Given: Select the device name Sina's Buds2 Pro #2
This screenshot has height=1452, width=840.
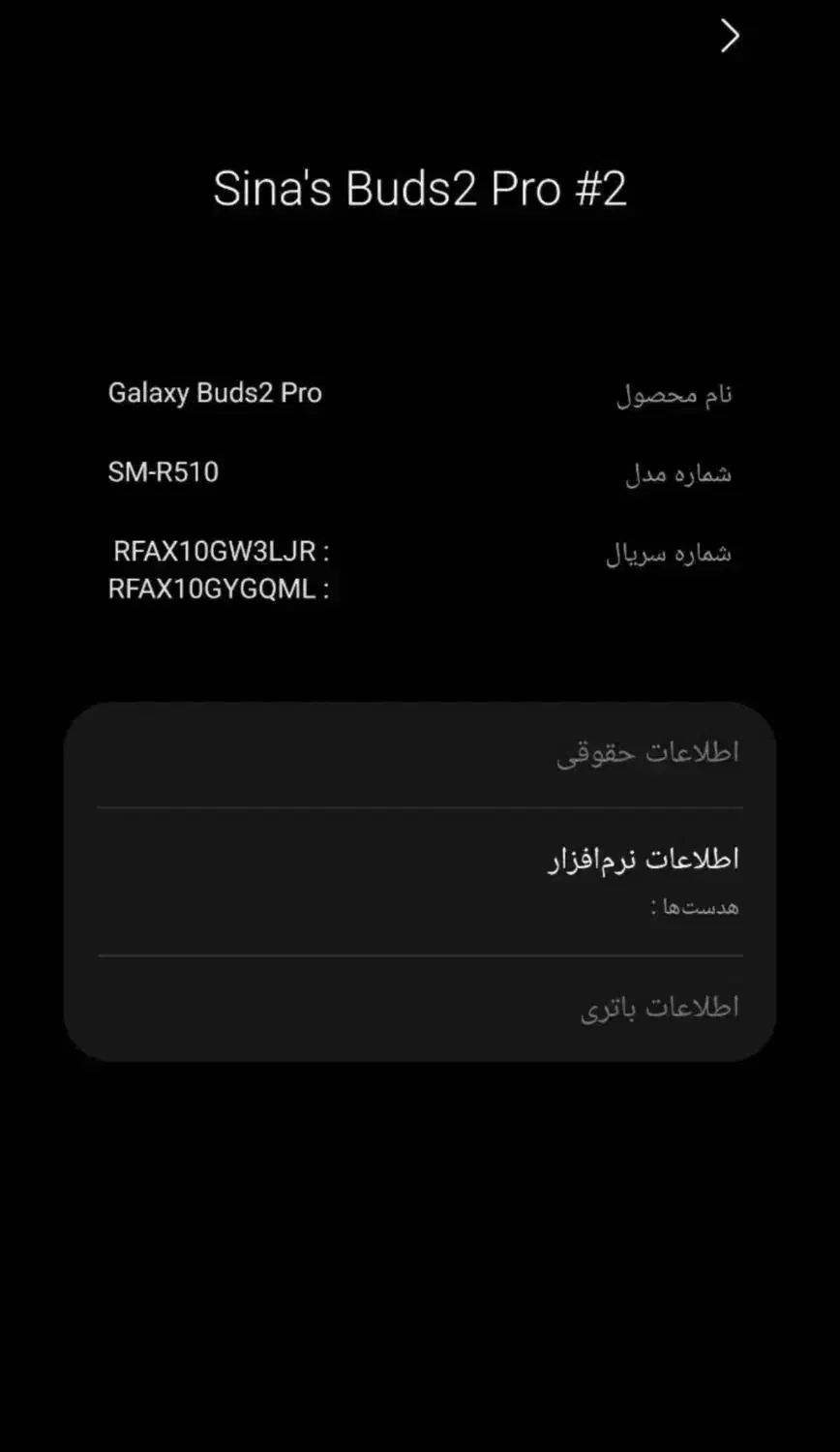Looking at the screenshot, I should (x=420, y=190).
